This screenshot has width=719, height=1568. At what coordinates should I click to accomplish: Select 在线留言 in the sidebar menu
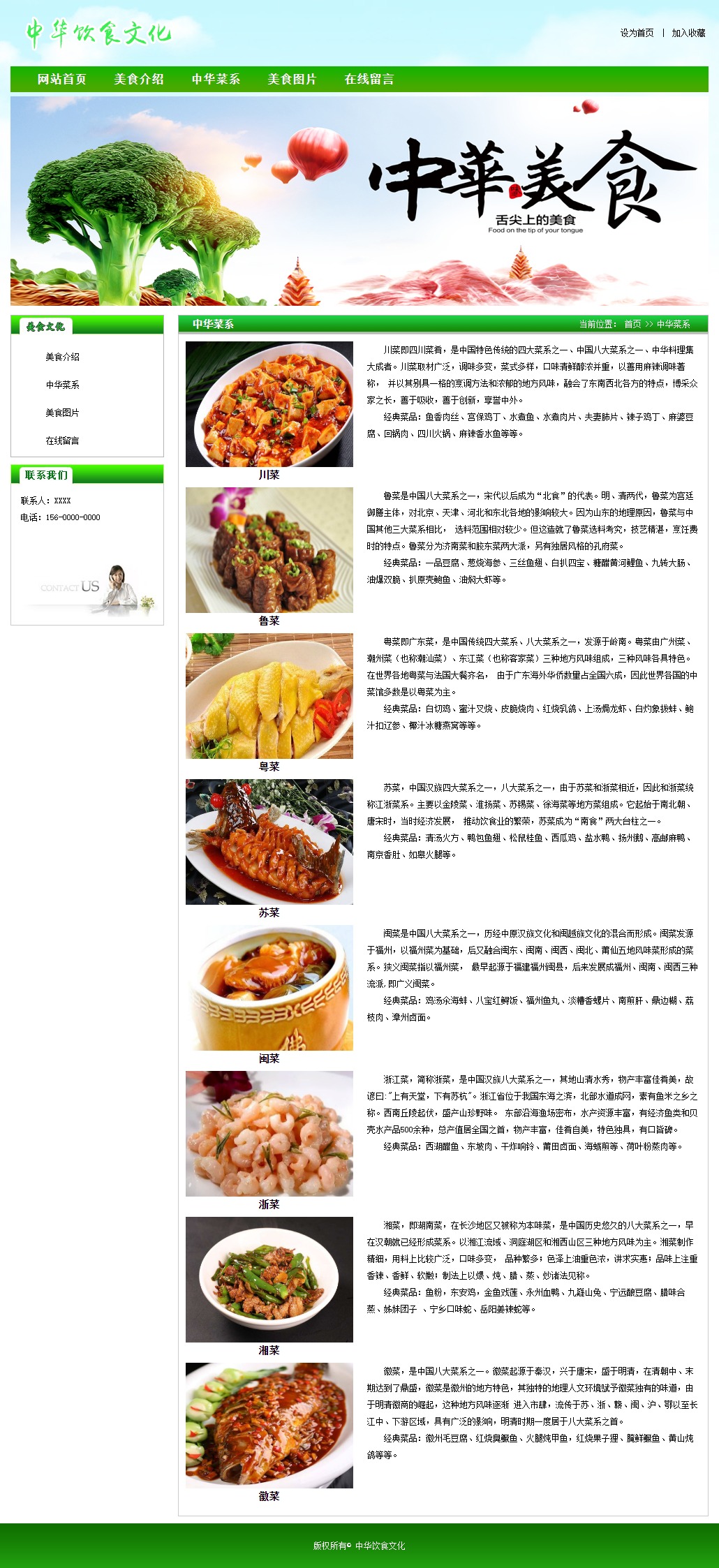pyautogui.click(x=63, y=441)
